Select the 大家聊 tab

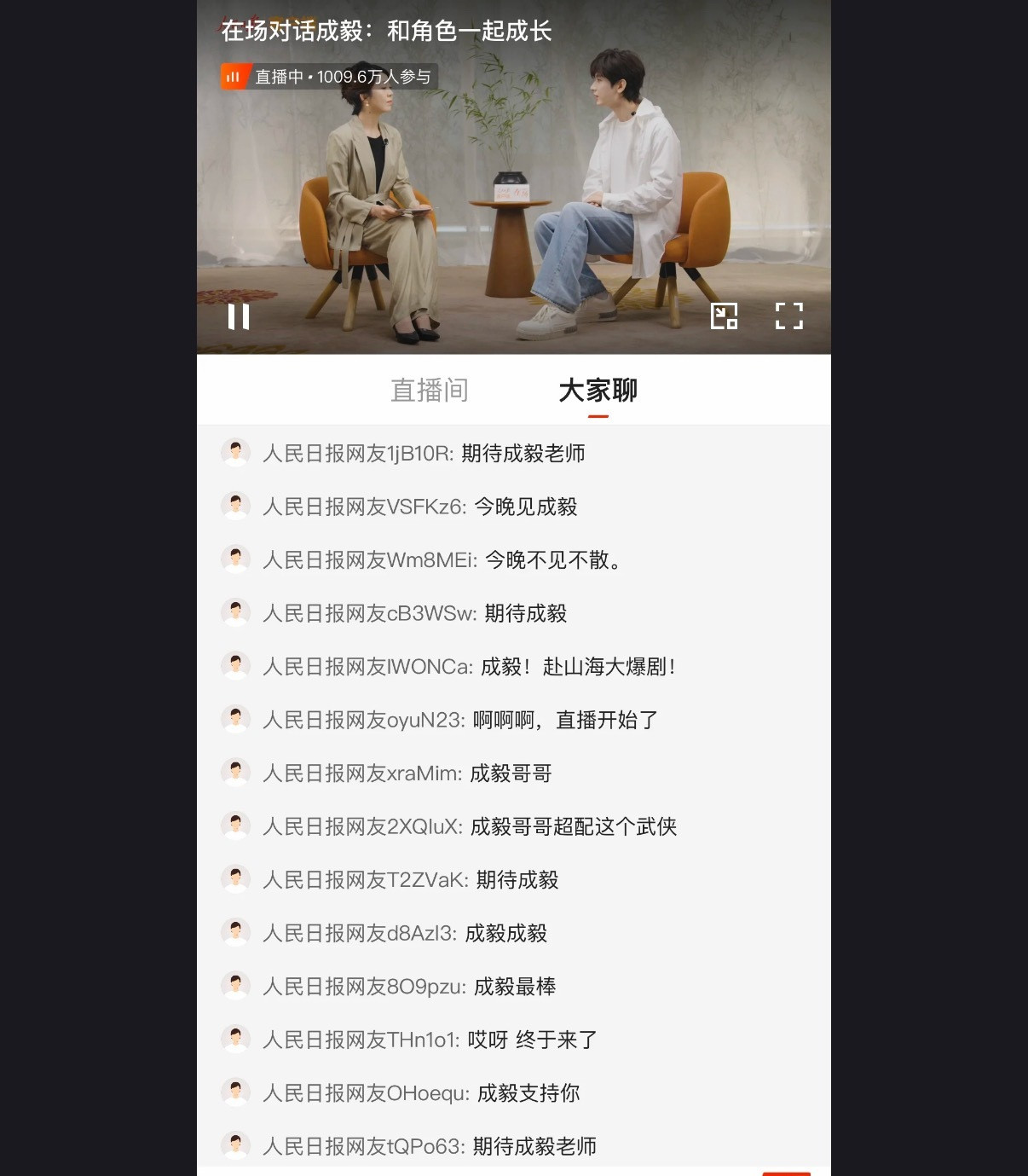[598, 391]
